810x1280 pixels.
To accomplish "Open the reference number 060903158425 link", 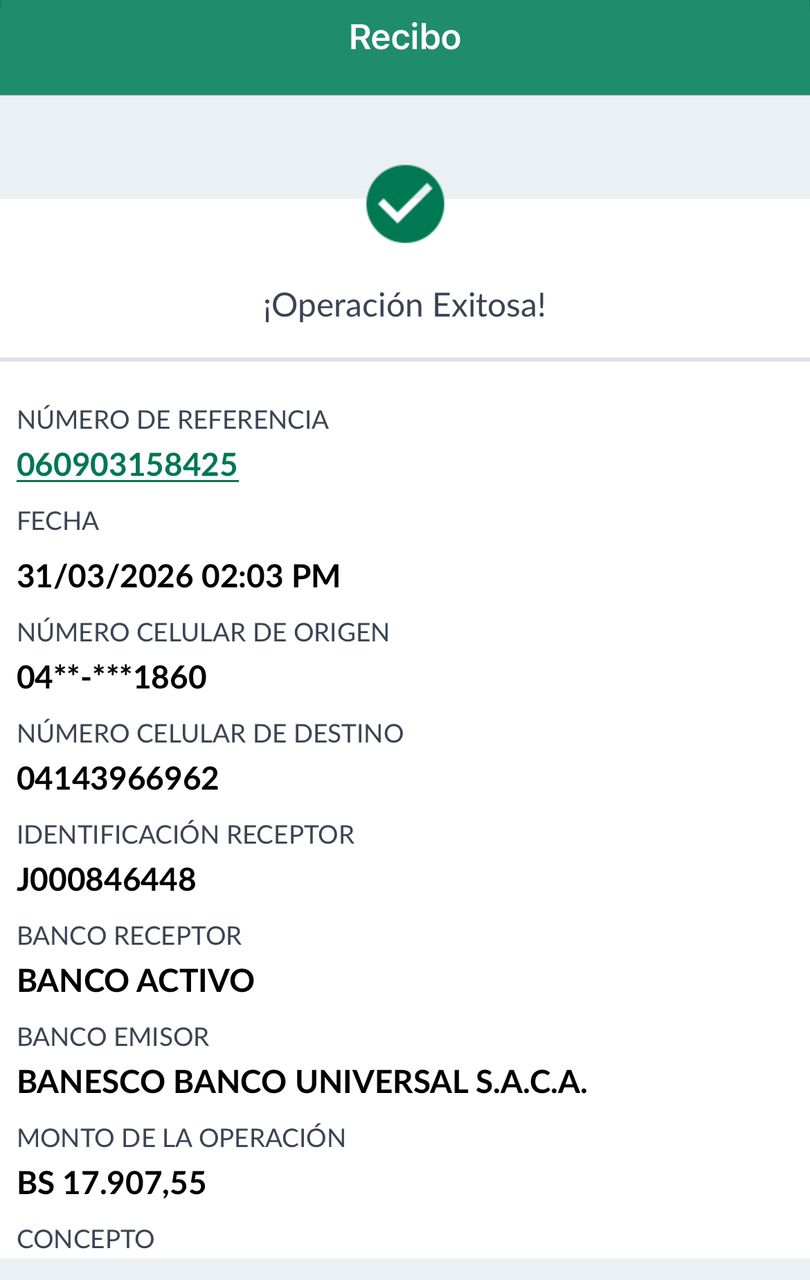I will (128, 466).
